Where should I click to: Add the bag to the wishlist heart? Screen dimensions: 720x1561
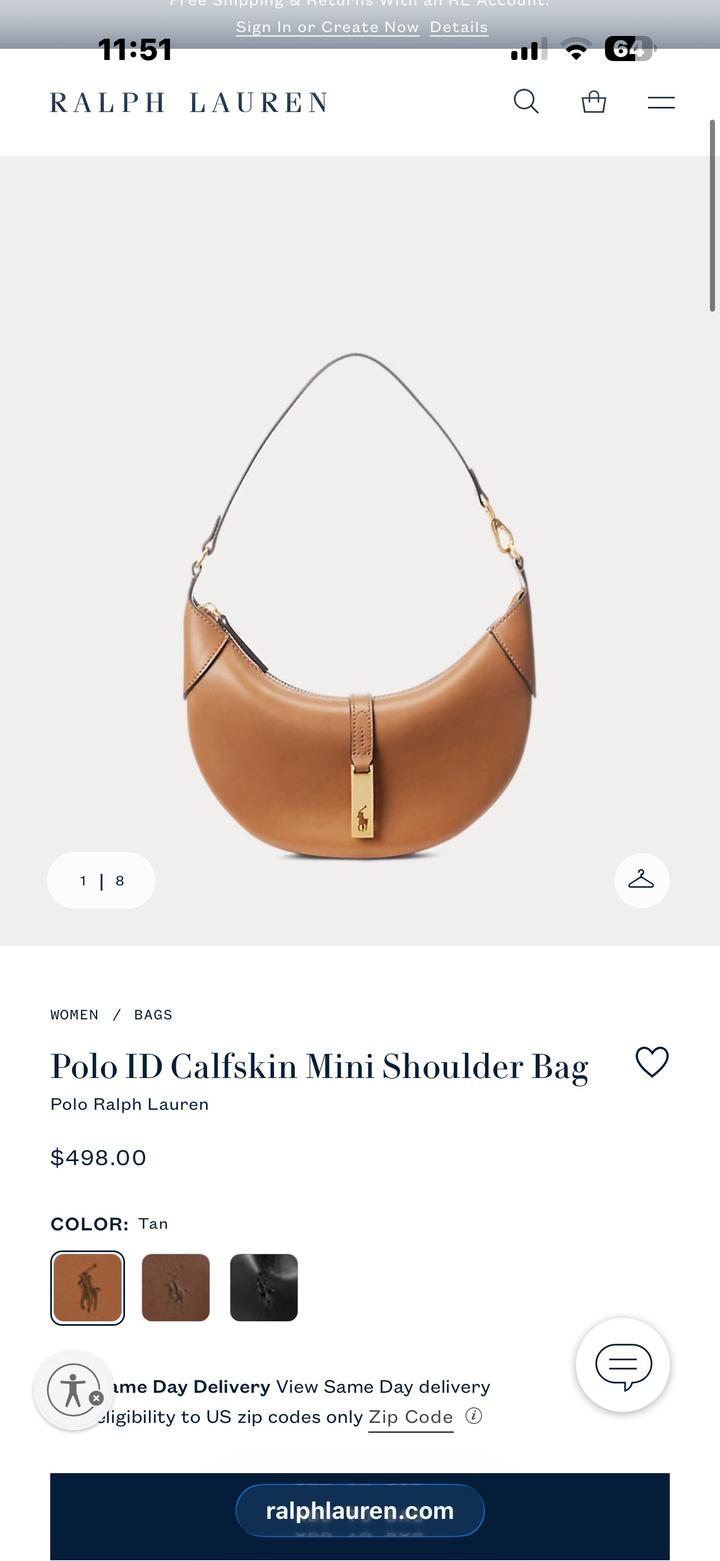[x=652, y=1062]
